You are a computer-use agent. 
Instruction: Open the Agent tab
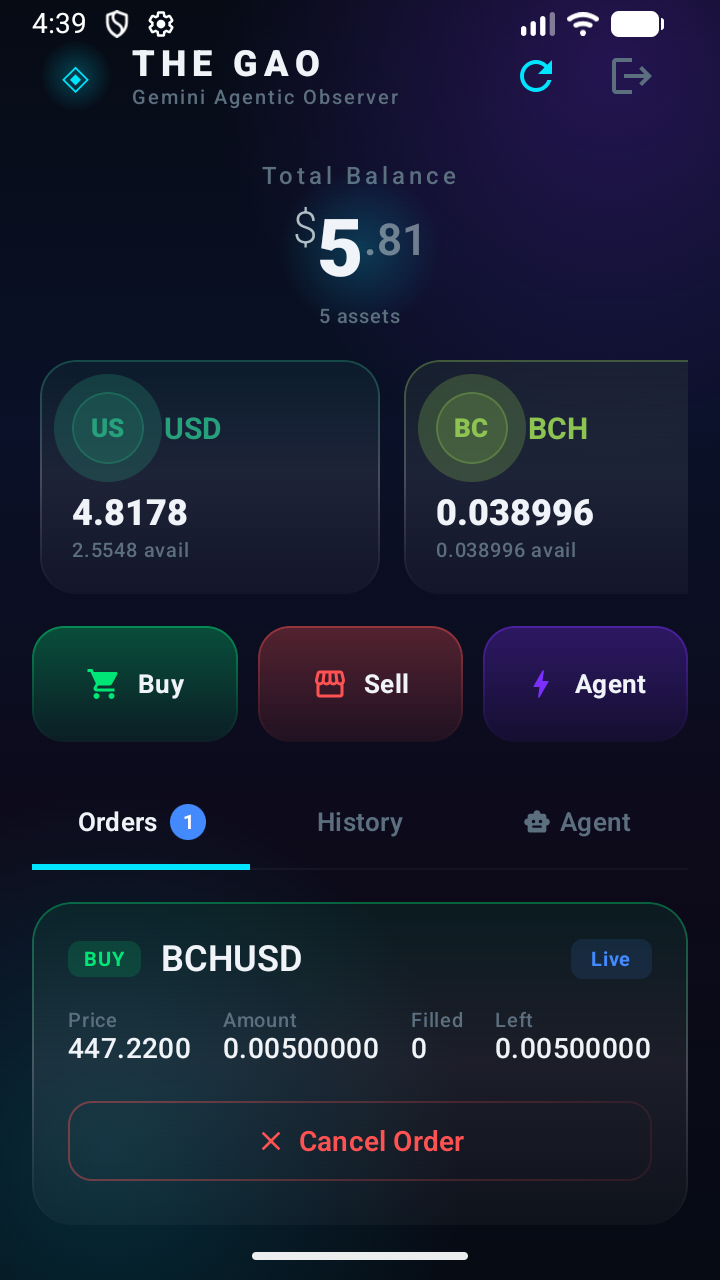[577, 822]
